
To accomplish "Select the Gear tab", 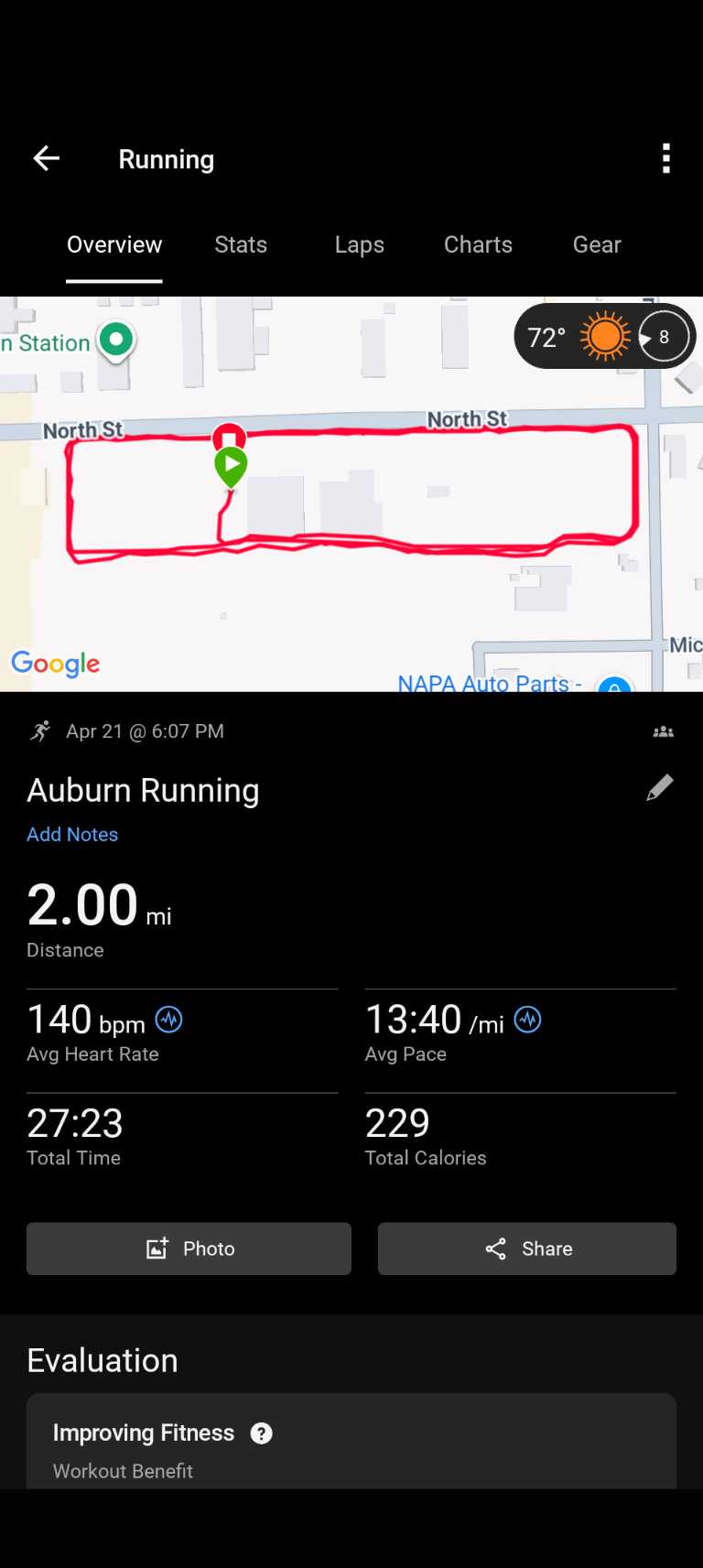I will (597, 244).
